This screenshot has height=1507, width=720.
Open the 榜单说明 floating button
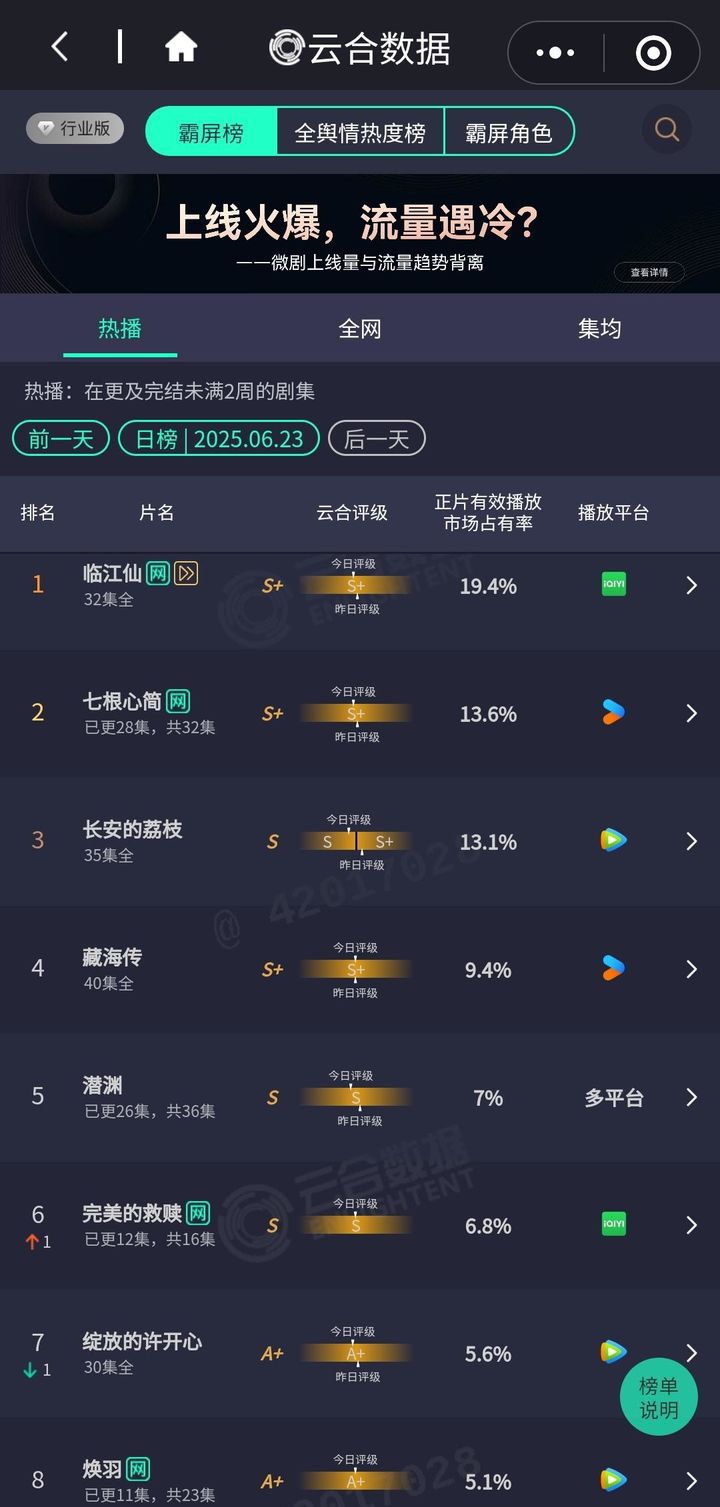658,1398
